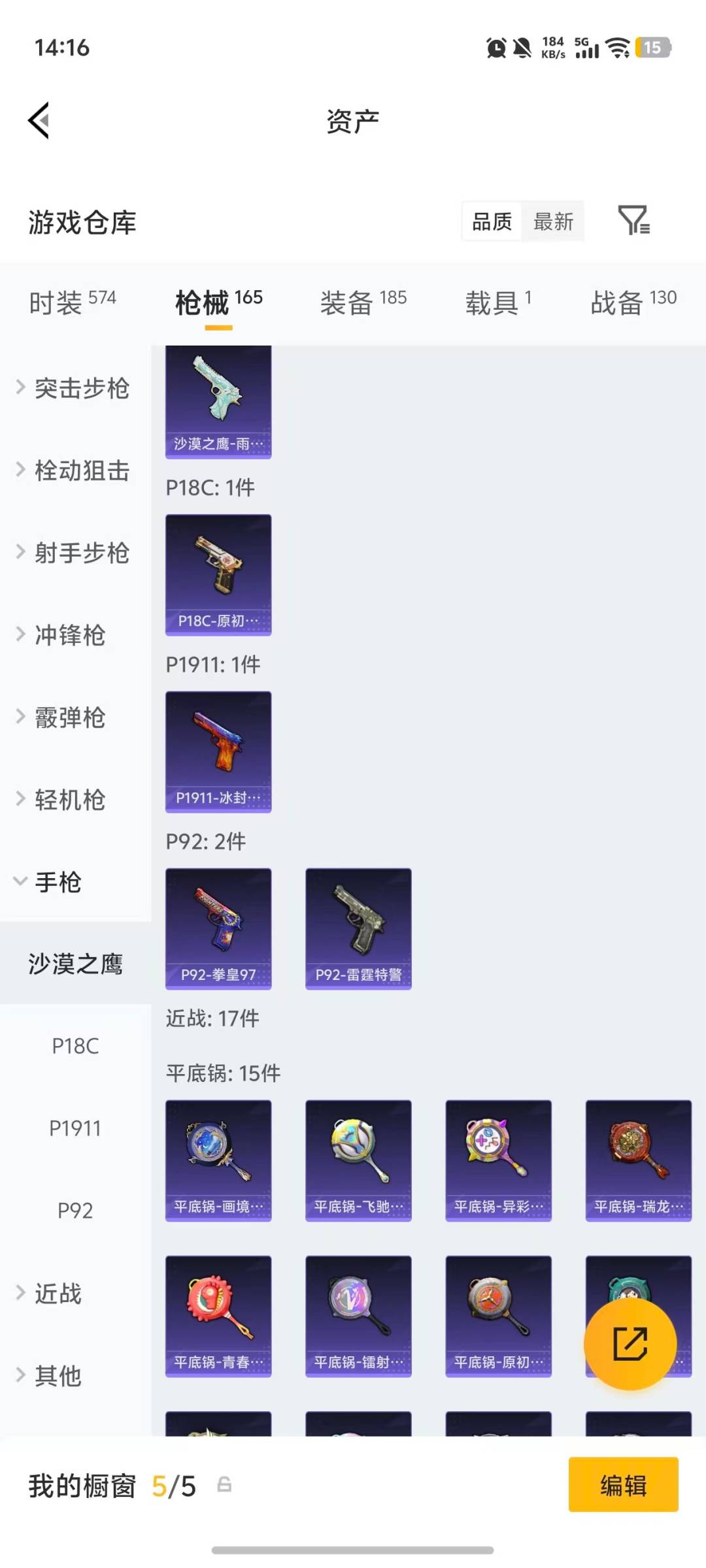Open the floating share button near bottom right

point(630,1344)
